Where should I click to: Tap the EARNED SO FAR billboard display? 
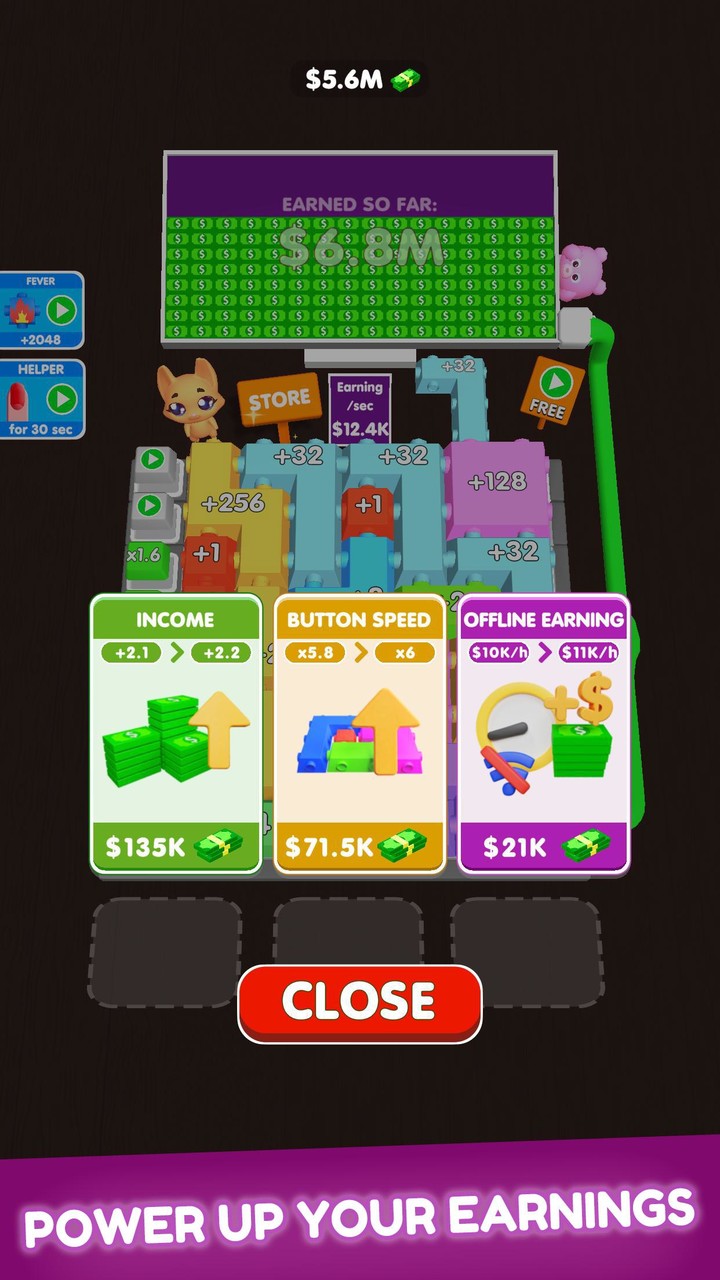click(x=360, y=245)
